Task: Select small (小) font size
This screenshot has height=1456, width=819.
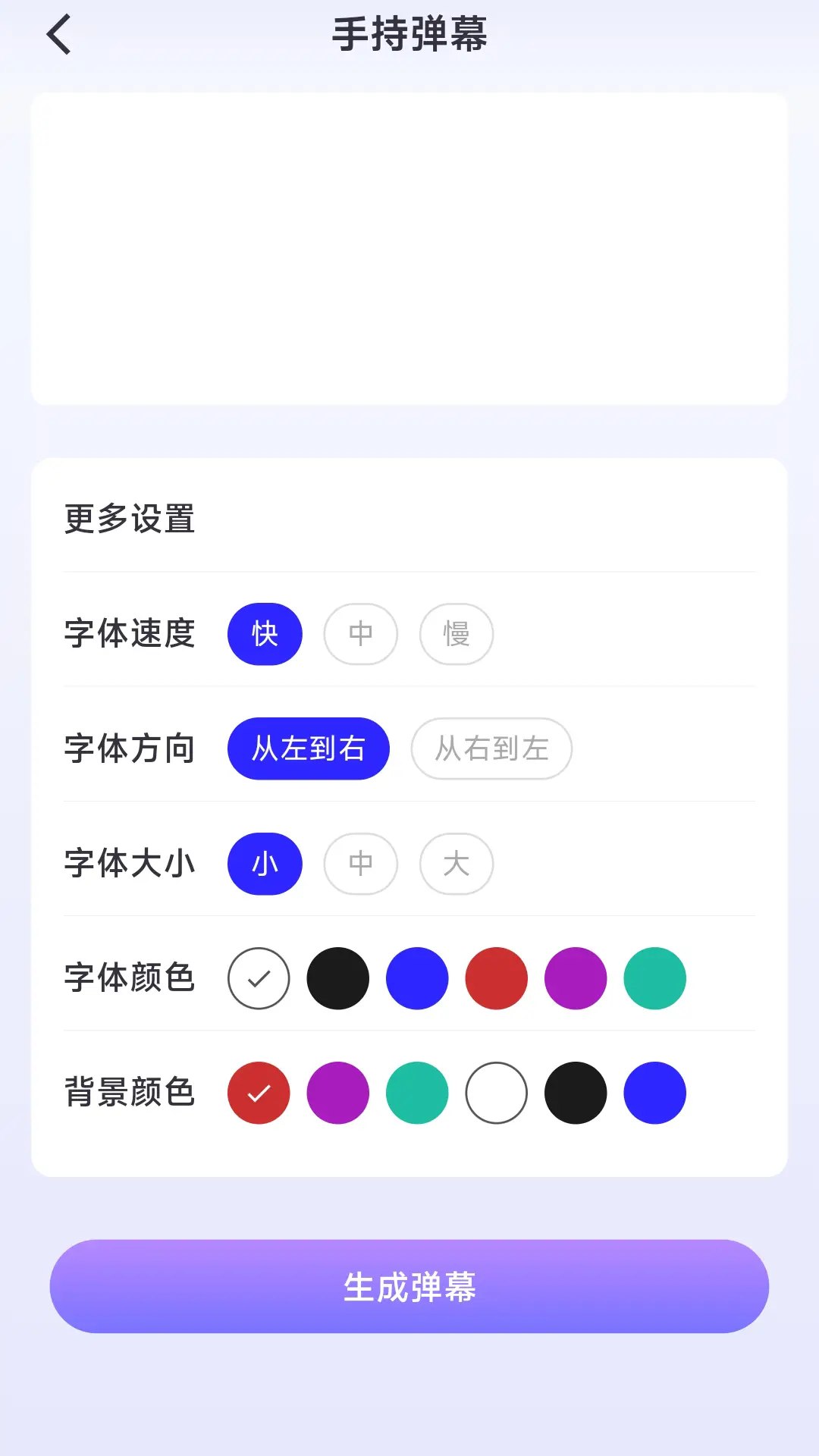Action: coord(265,864)
